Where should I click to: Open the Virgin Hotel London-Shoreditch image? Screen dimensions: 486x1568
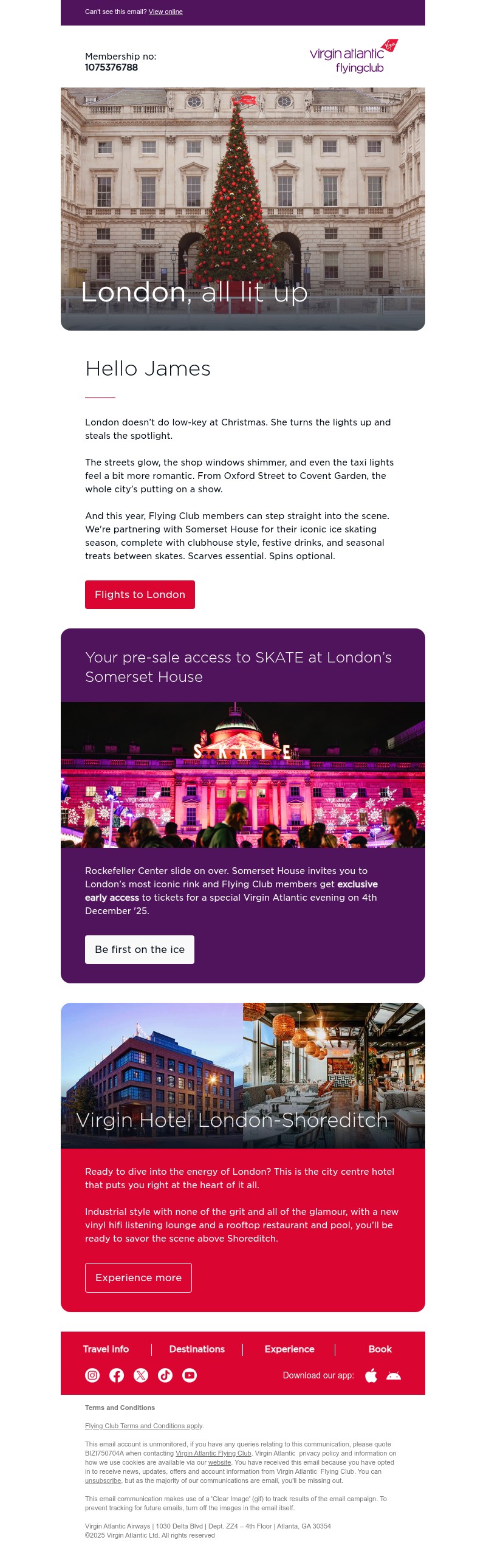tap(242, 1075)
